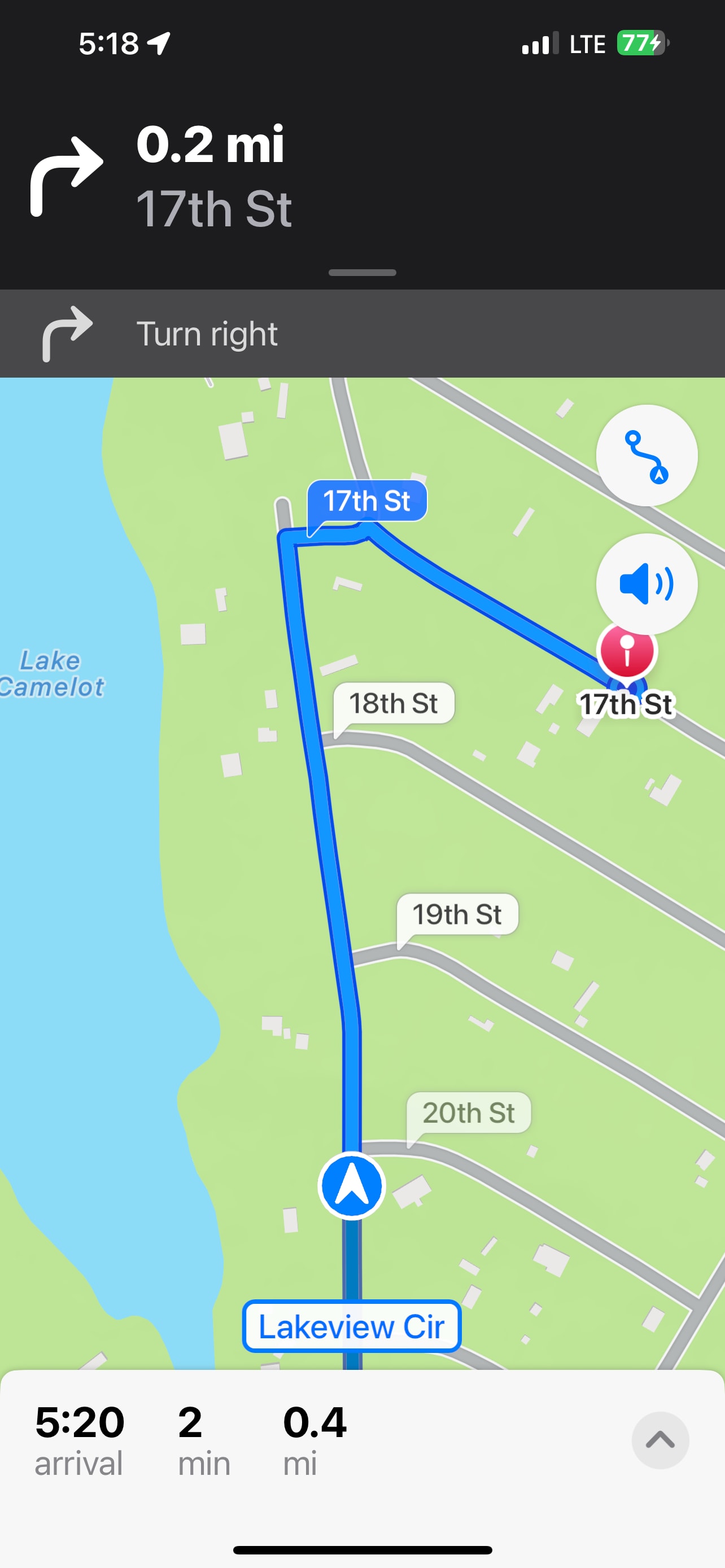Expand the trip details panel
The width and height of the screenshot is (725, 1568).
point(660,1439)
